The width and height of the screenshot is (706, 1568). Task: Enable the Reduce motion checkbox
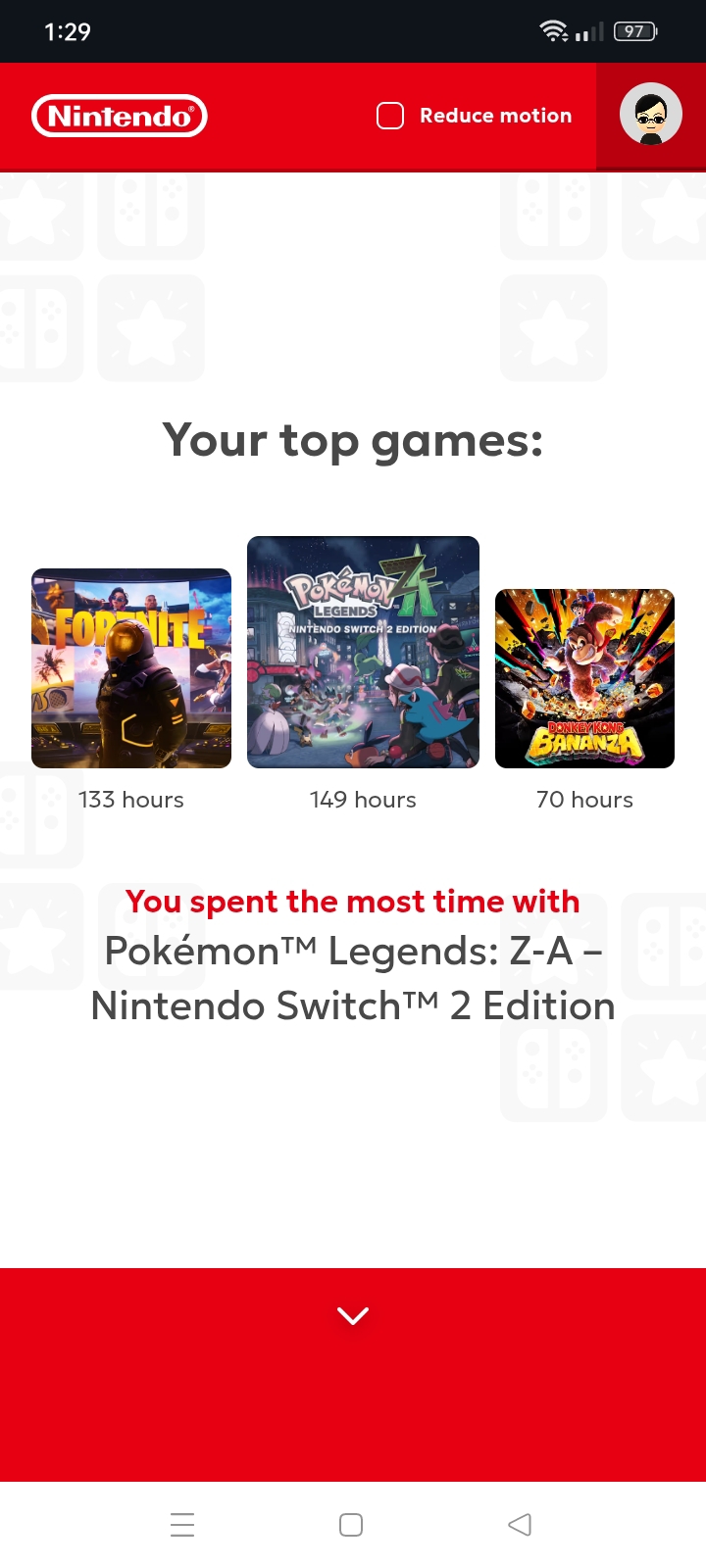pos(390,116)
